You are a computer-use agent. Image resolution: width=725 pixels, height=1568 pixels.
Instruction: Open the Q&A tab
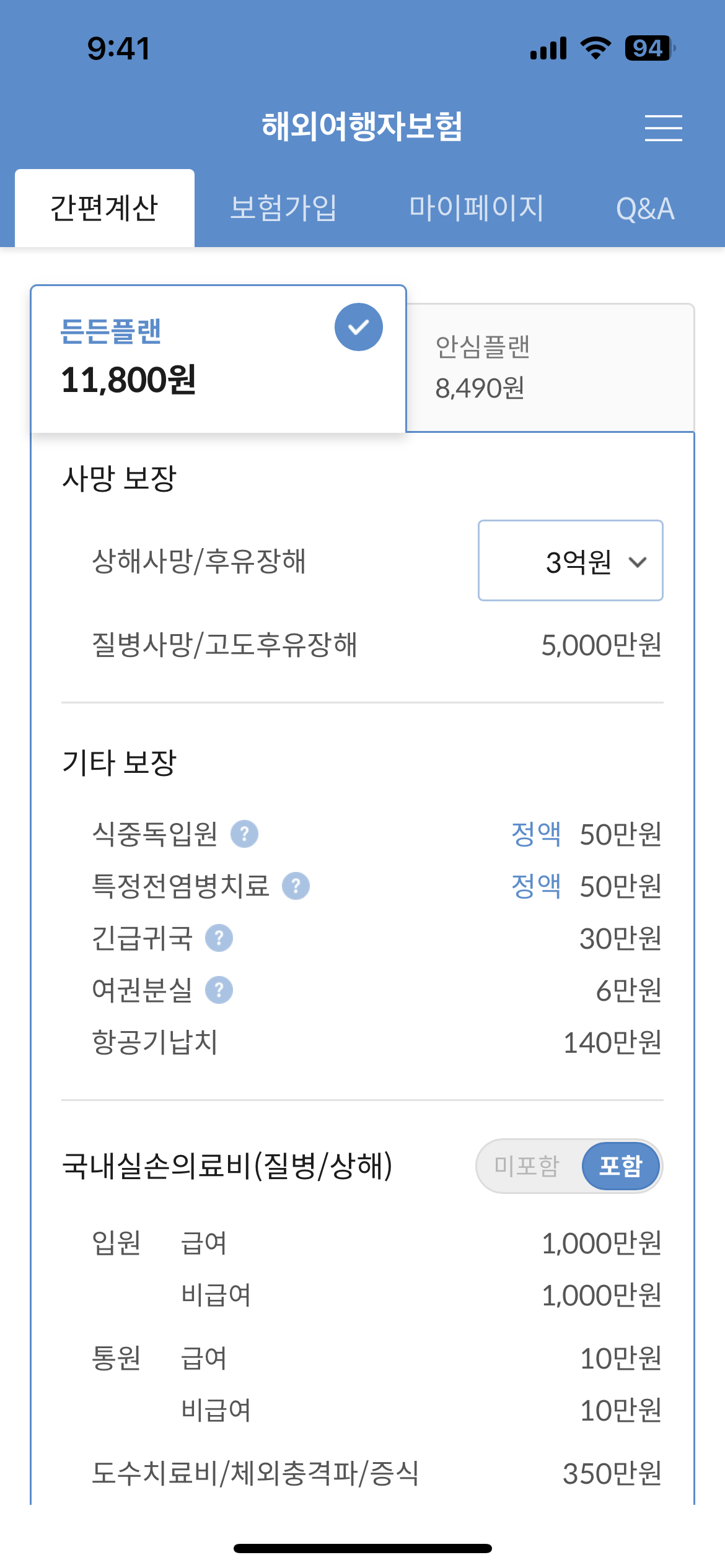[645, 209]
